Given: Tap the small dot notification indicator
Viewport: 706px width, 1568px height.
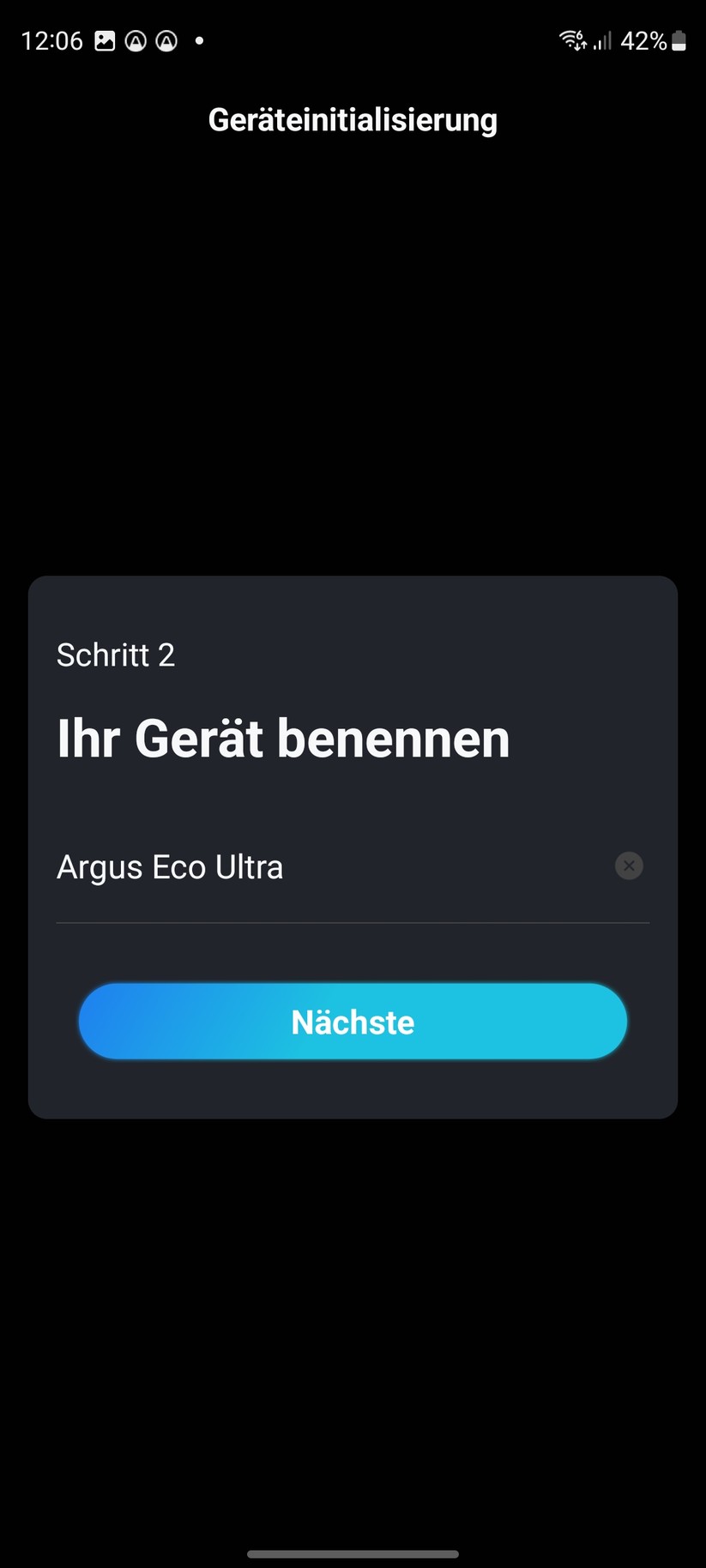Looking at the screenshot, I should coord(198,40).
